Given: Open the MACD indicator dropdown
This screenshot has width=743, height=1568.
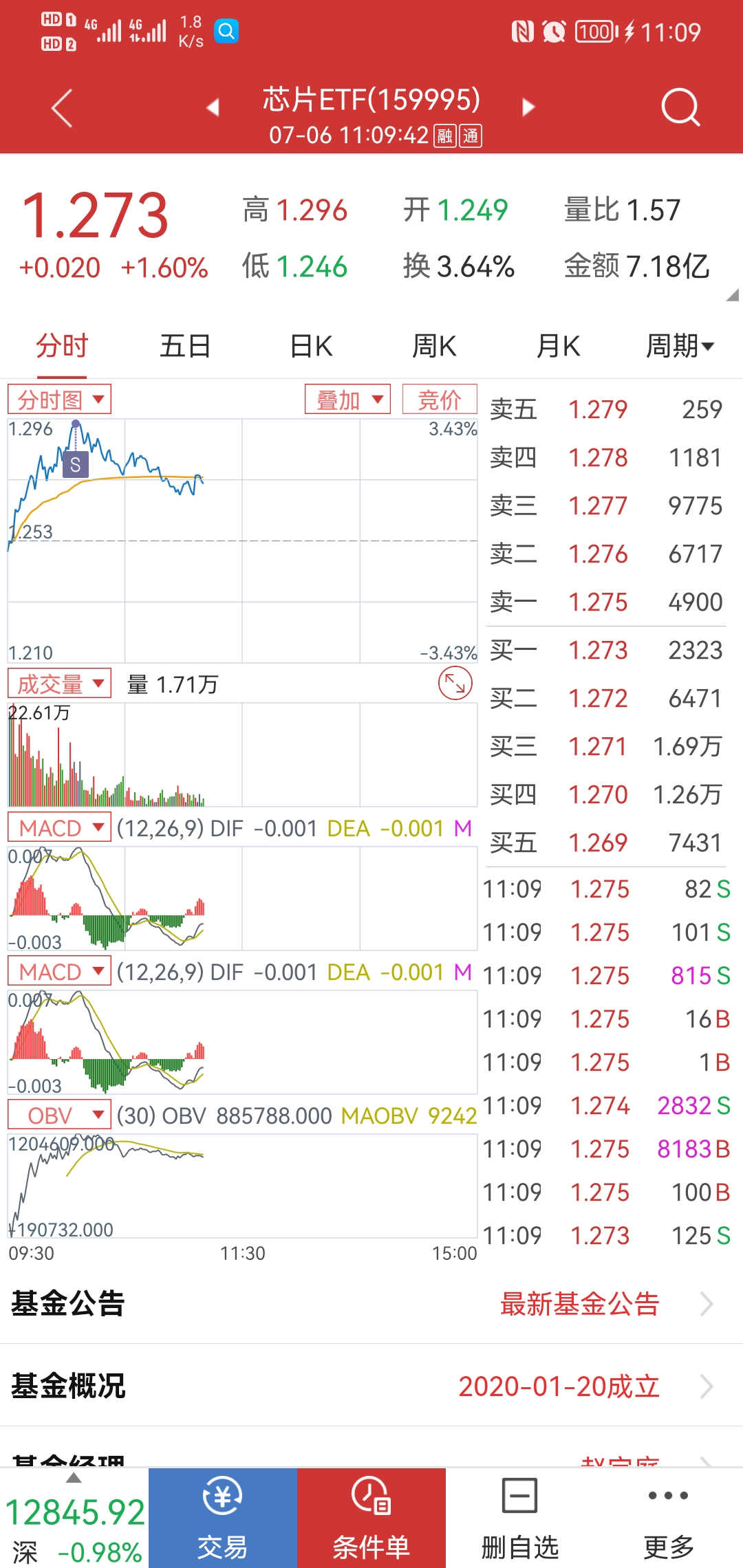Looking at the screenshot, I should 58,828.
